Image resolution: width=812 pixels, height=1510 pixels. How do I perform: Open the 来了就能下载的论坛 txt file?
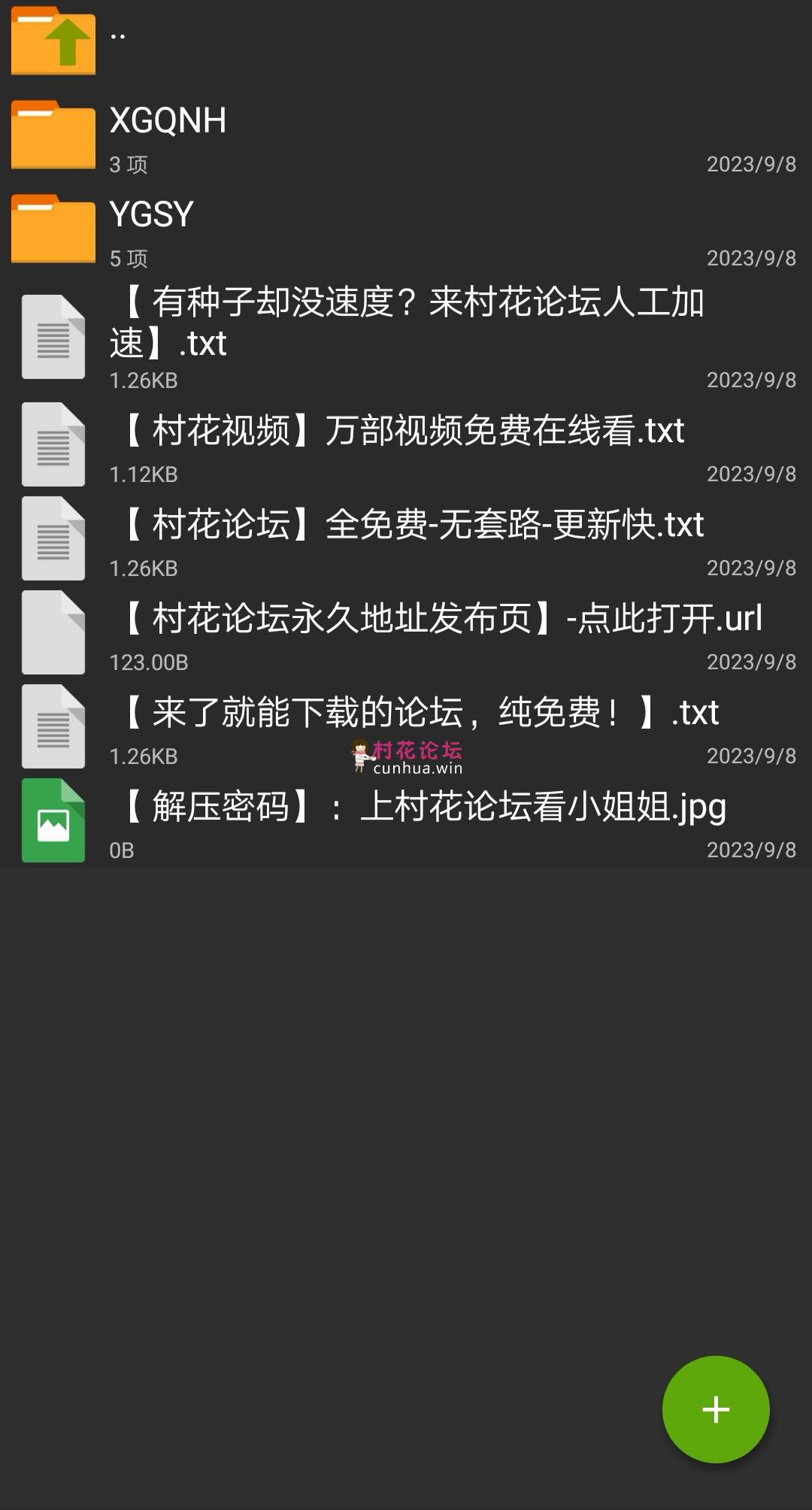(406, 726)
